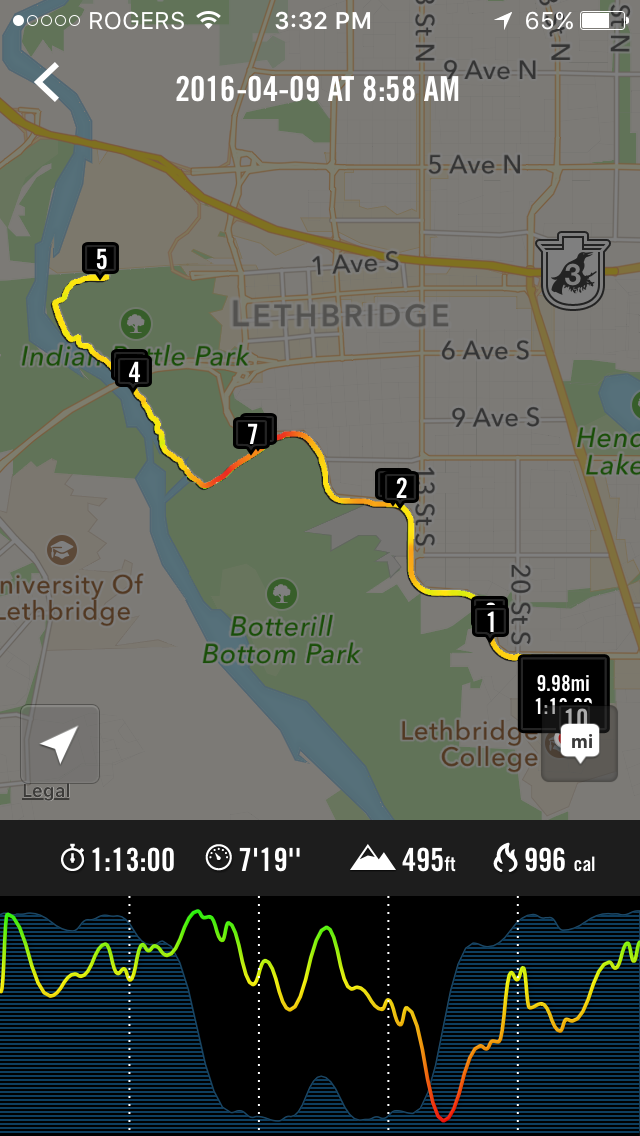Viewport: 640px width, 1136px height.
Task: Open the Legal link on the map
Action: coord(46,792)
